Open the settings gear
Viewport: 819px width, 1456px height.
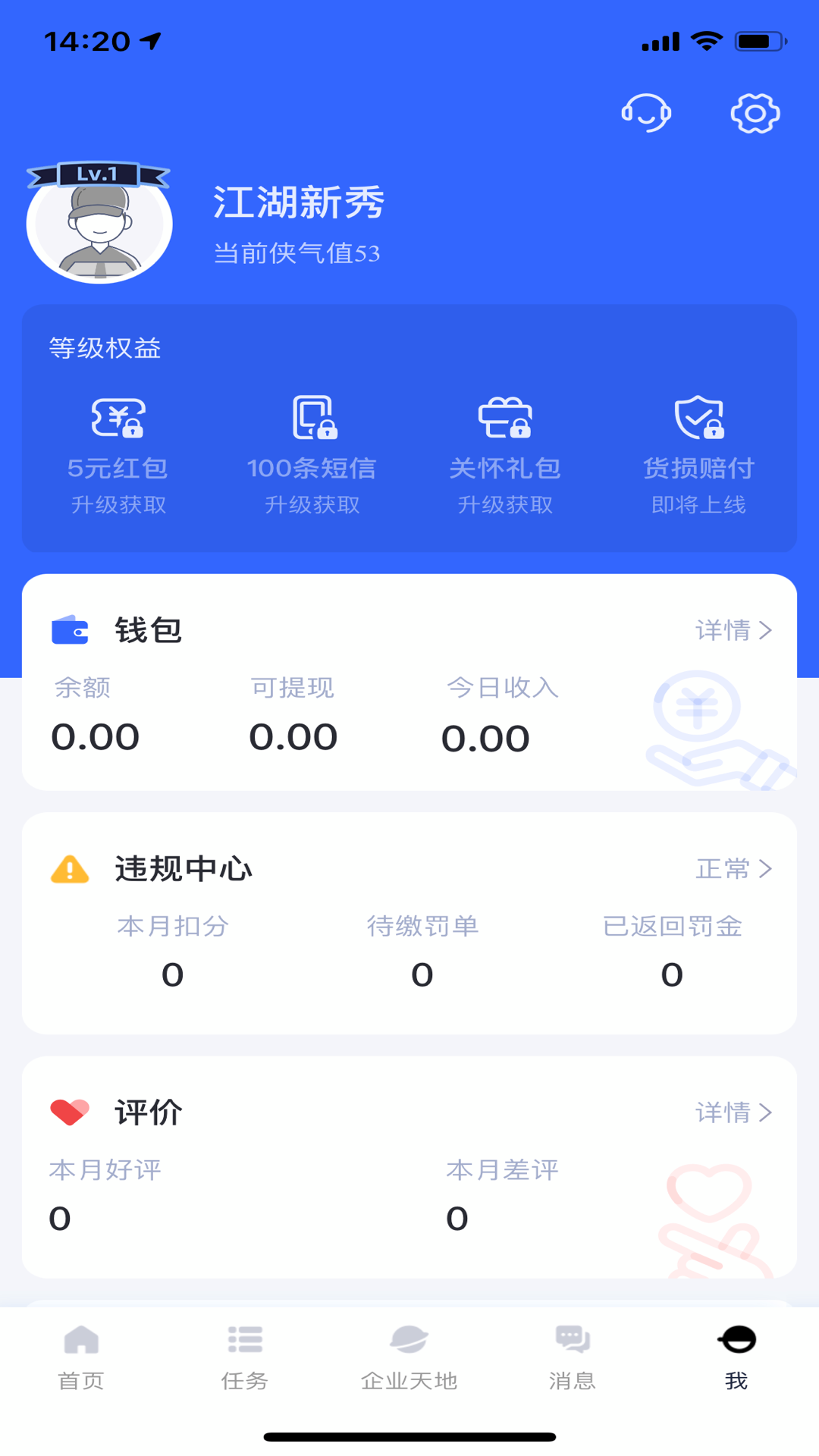click(755, 112)
